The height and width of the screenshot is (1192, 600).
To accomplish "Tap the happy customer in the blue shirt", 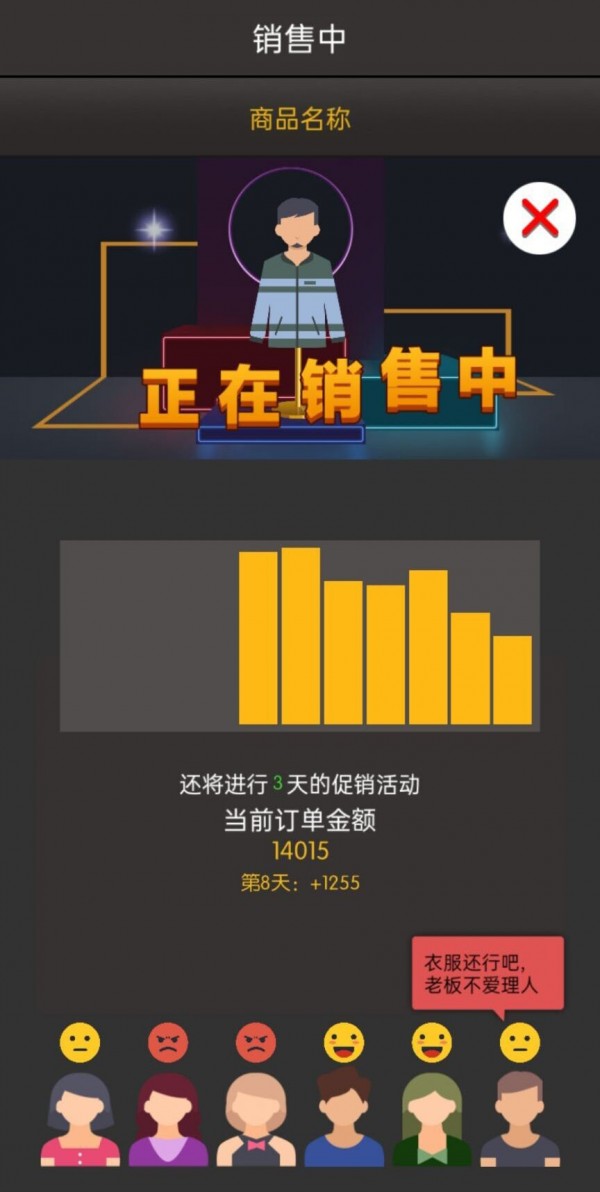I will click(344, 1118).
